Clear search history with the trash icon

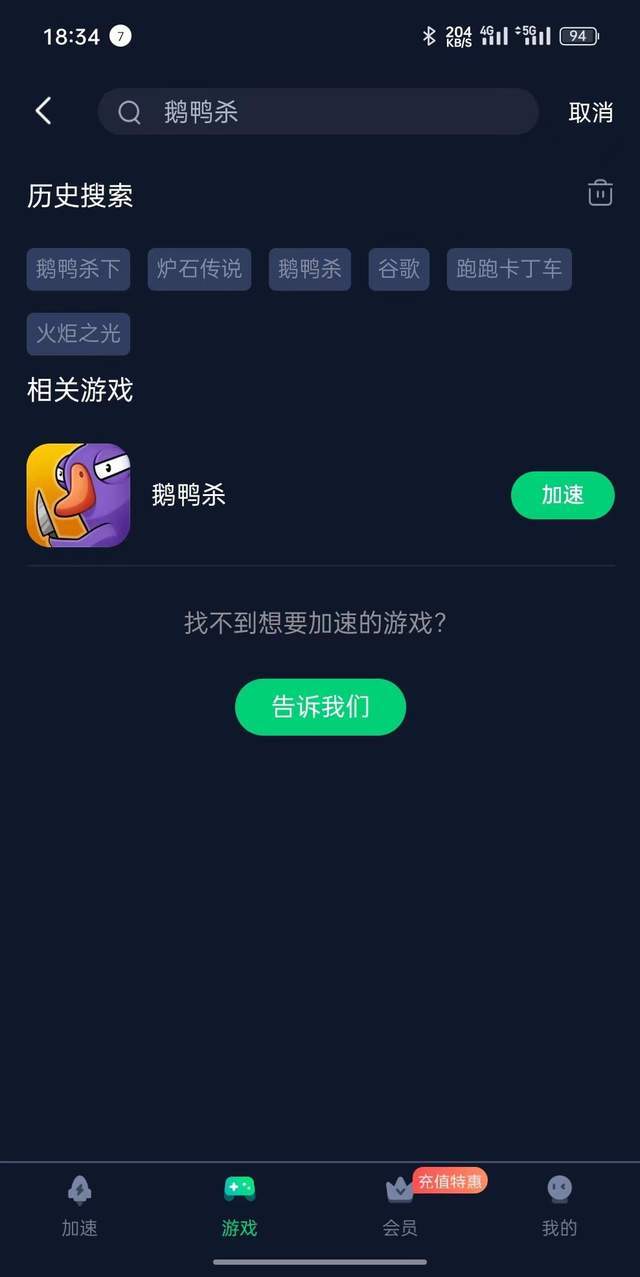[600, 193]
